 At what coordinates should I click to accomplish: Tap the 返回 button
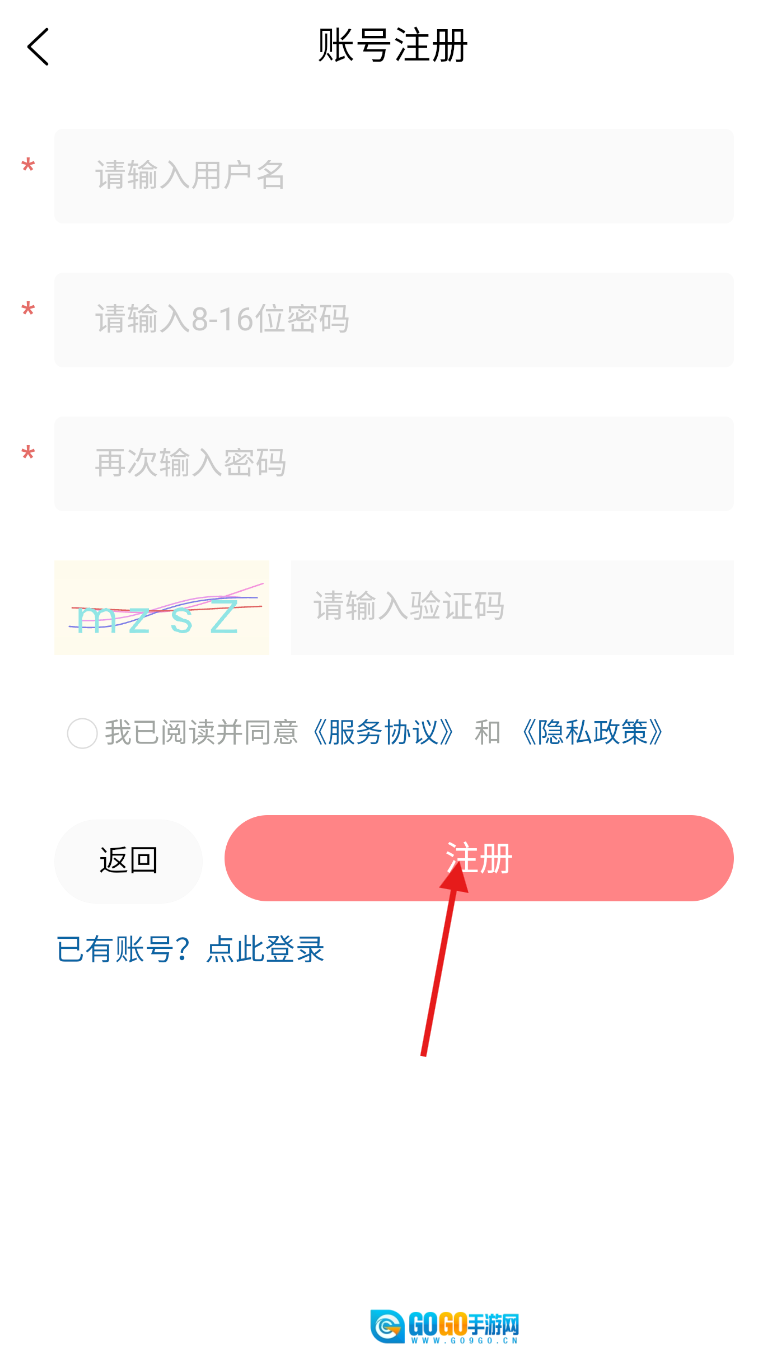[x=128, y=860]
